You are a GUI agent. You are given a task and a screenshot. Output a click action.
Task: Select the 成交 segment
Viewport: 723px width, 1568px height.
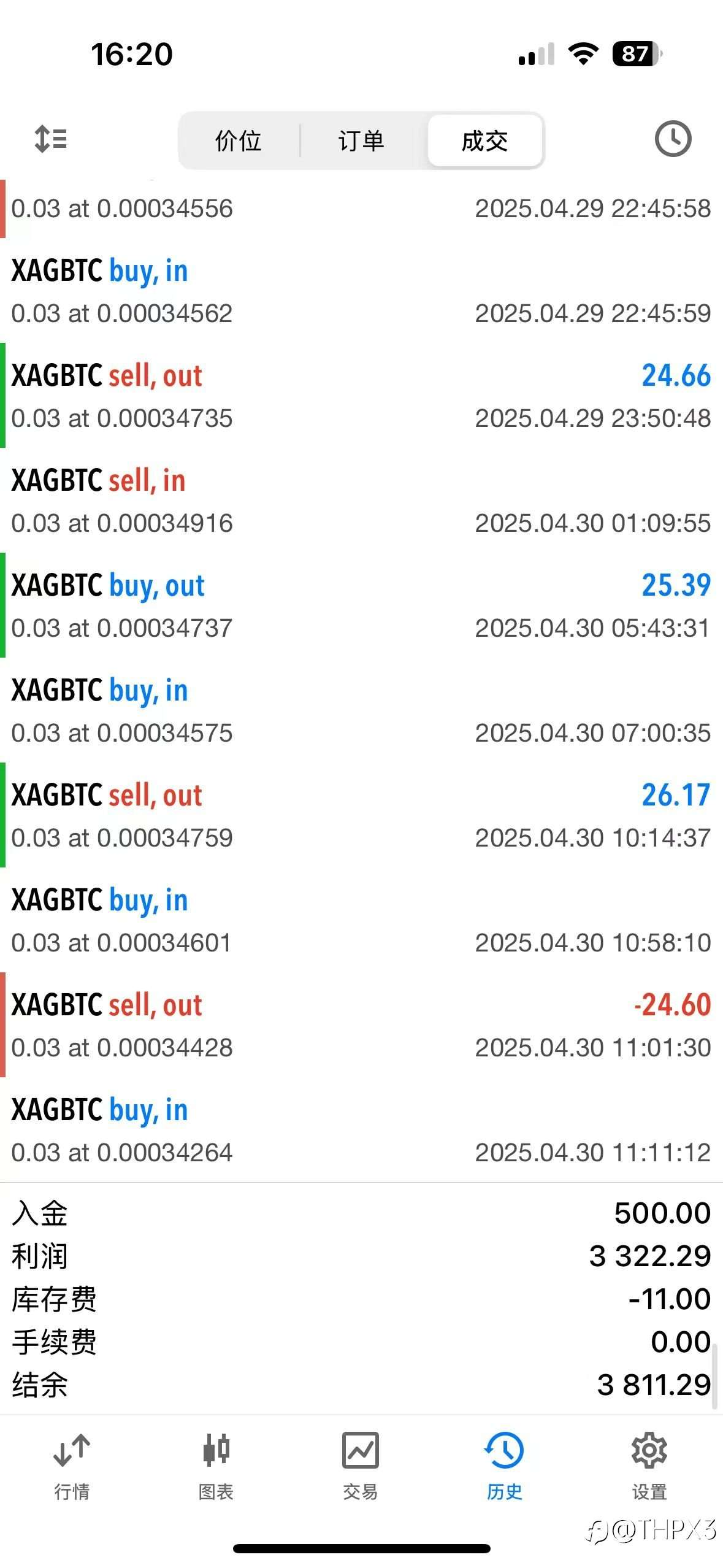(484, 140)
